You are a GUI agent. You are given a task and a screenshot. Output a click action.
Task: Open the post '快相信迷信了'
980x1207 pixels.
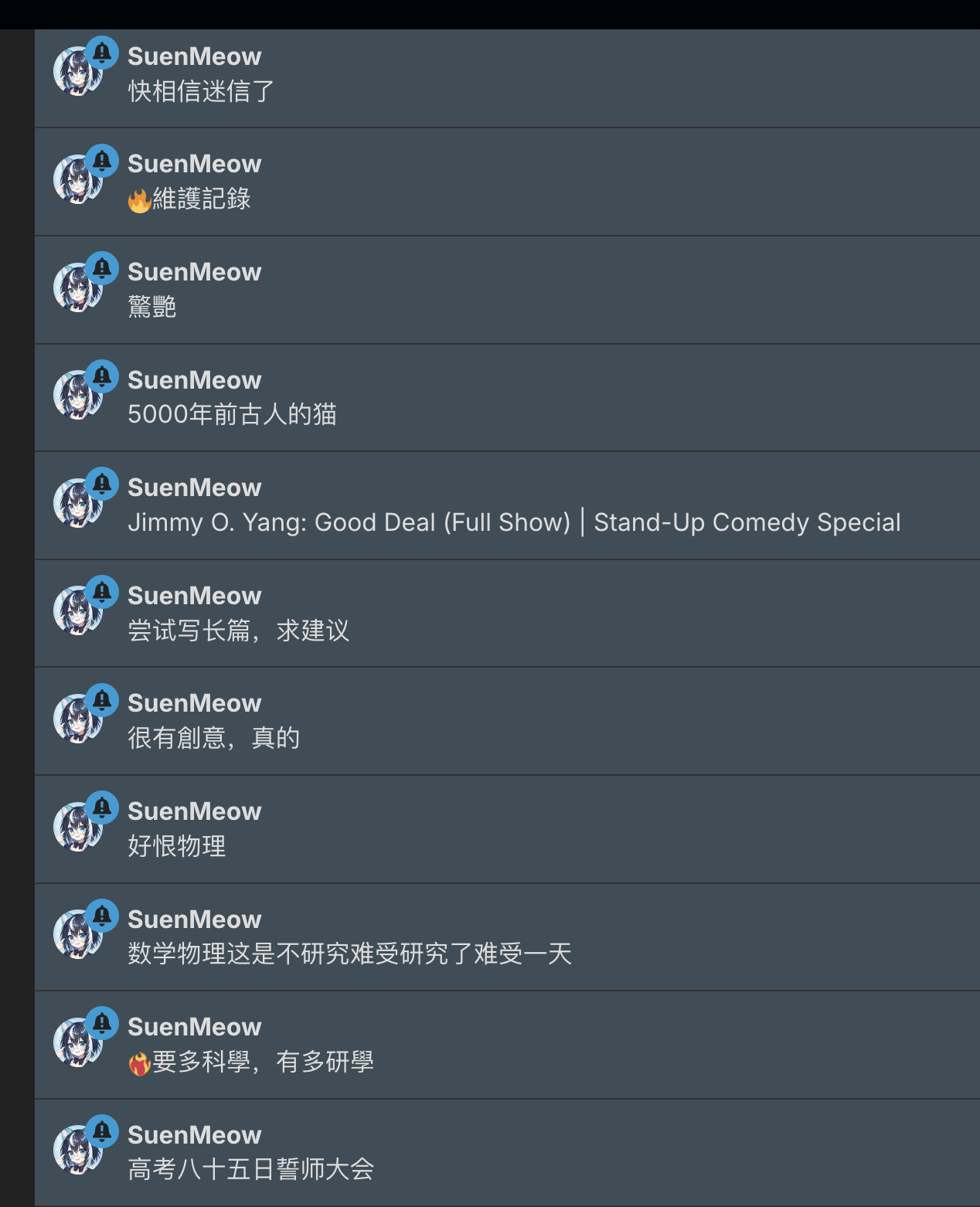(201, 91)
